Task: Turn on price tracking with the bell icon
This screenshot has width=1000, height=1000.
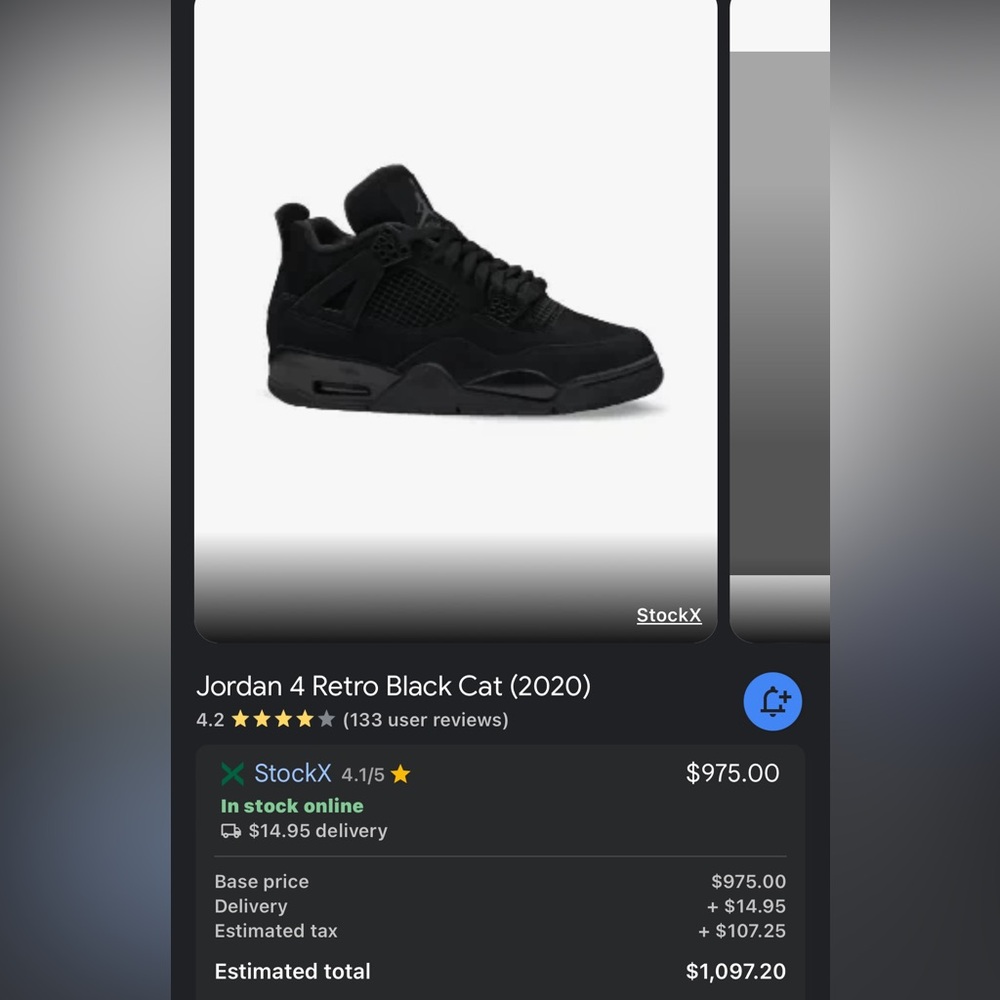Action: click(773, 701)
